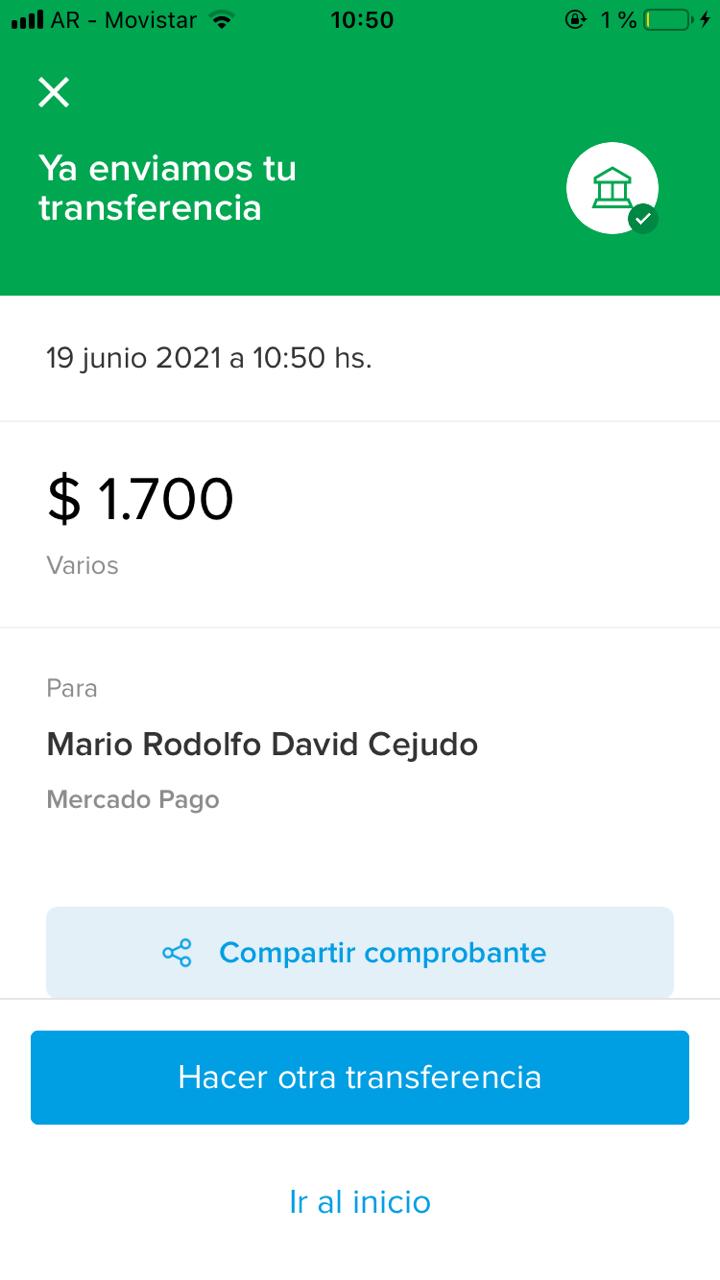
Task: Select Hacer otra transferencia
Action: tap(360, 1077)
